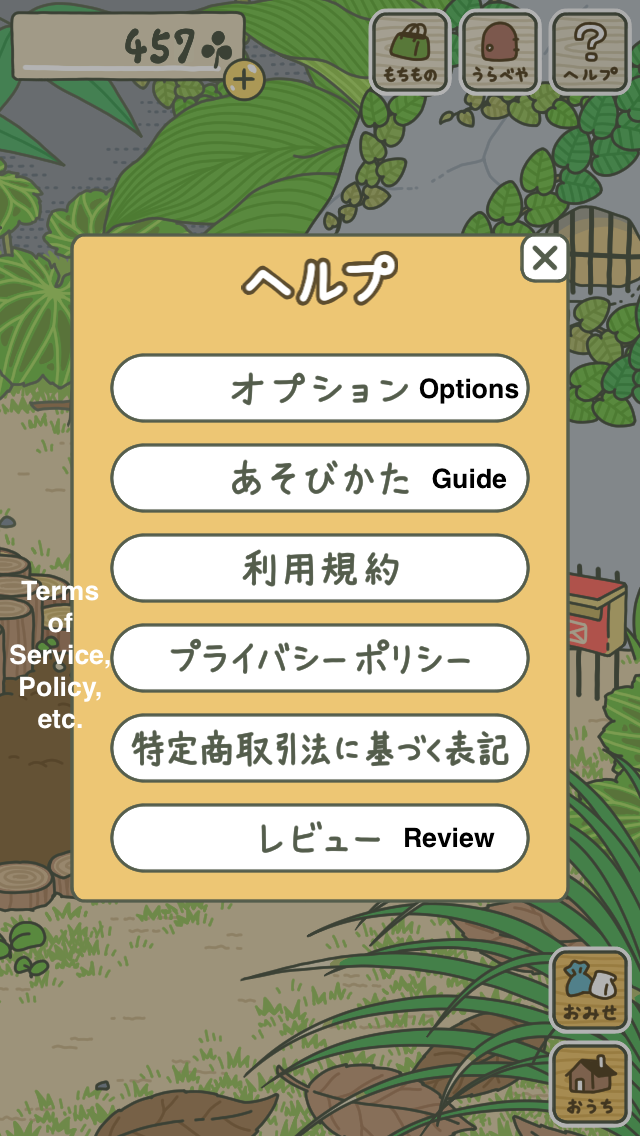Go to うらべや back room
Image resolution: width=640 pixels, height=1136 pixels.
[x=500, y=52]
